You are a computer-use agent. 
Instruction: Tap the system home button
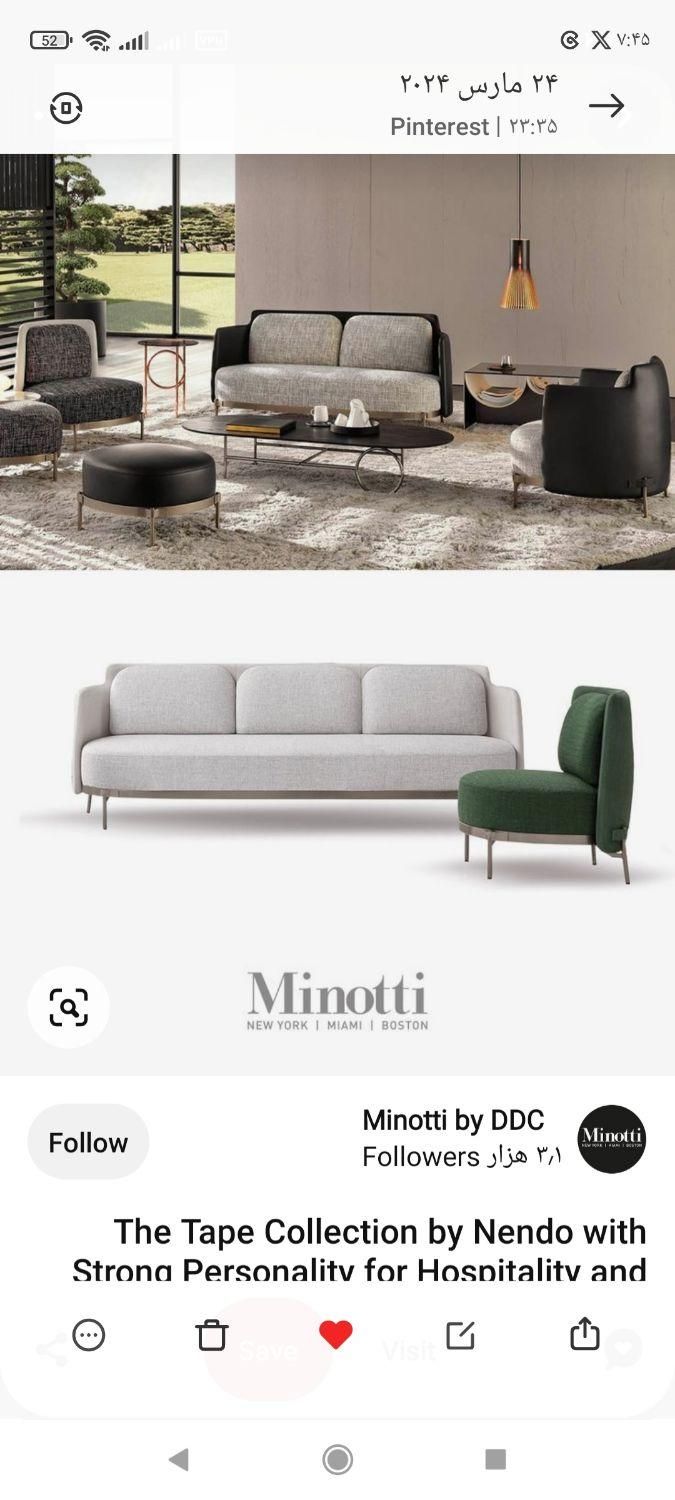338,1460
